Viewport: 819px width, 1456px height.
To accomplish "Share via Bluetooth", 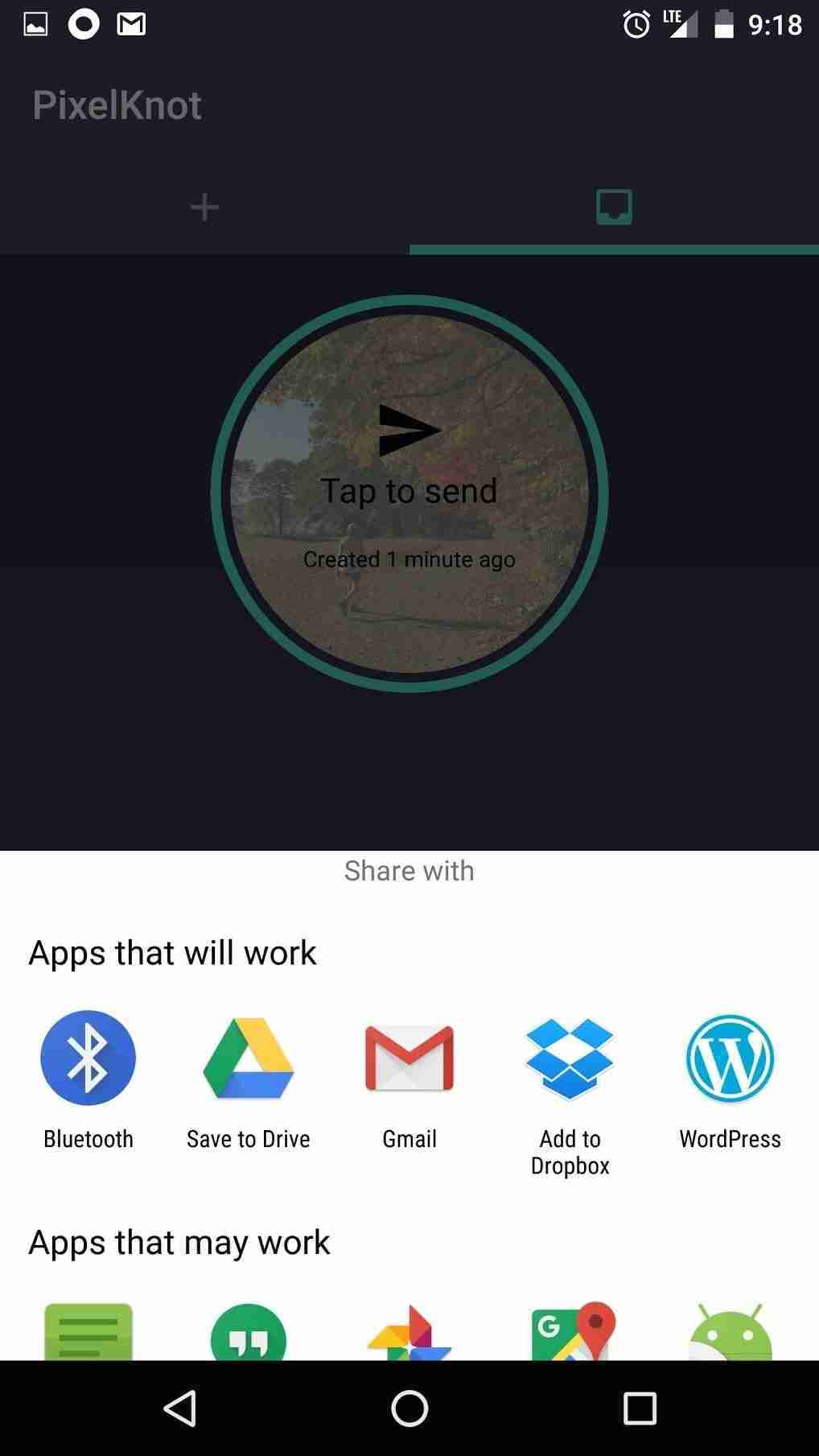I will [88, 1079].
